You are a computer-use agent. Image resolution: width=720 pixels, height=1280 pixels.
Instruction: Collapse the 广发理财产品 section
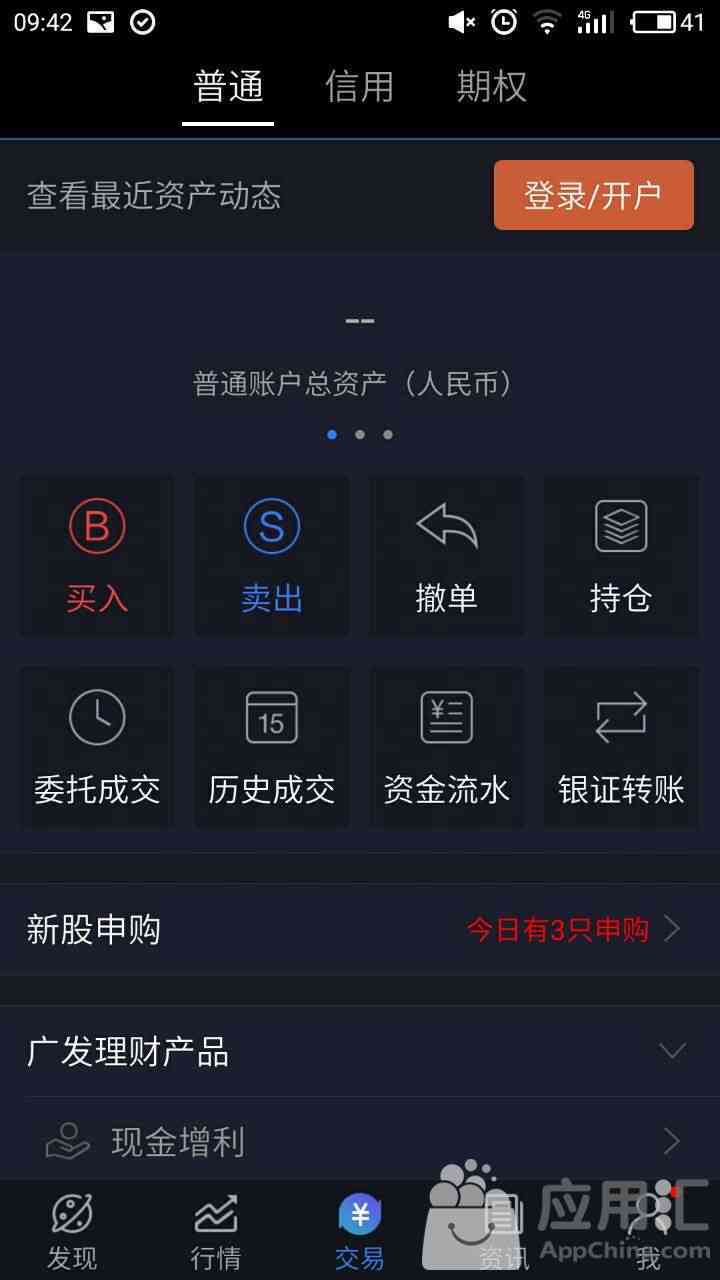tap(672, 1051)
